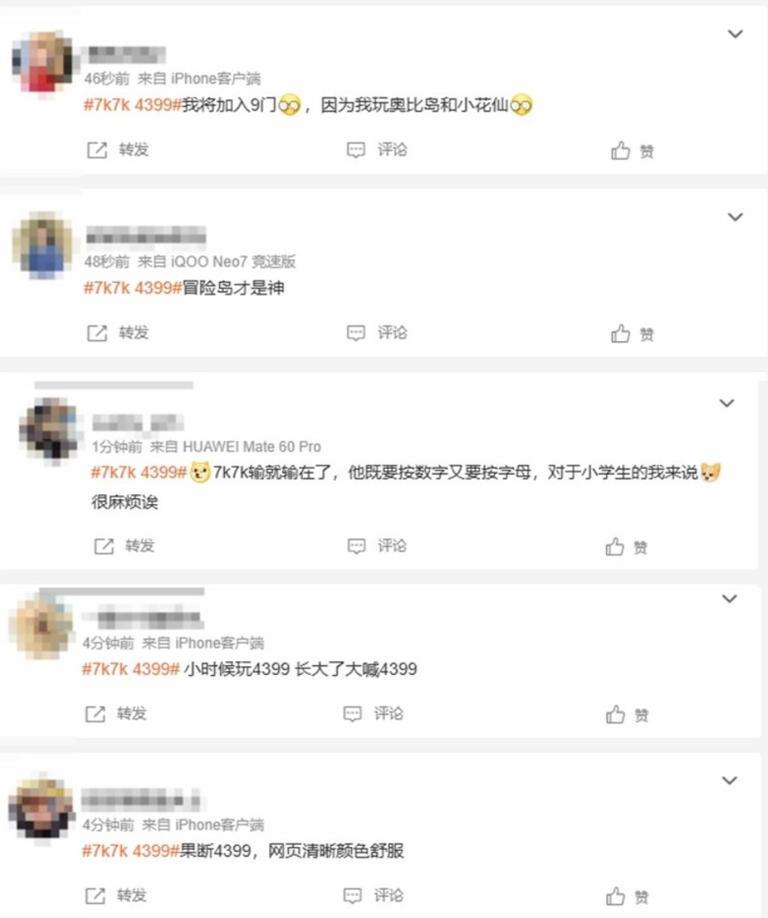Expand the chevron on the last post

tap(728, 780)
